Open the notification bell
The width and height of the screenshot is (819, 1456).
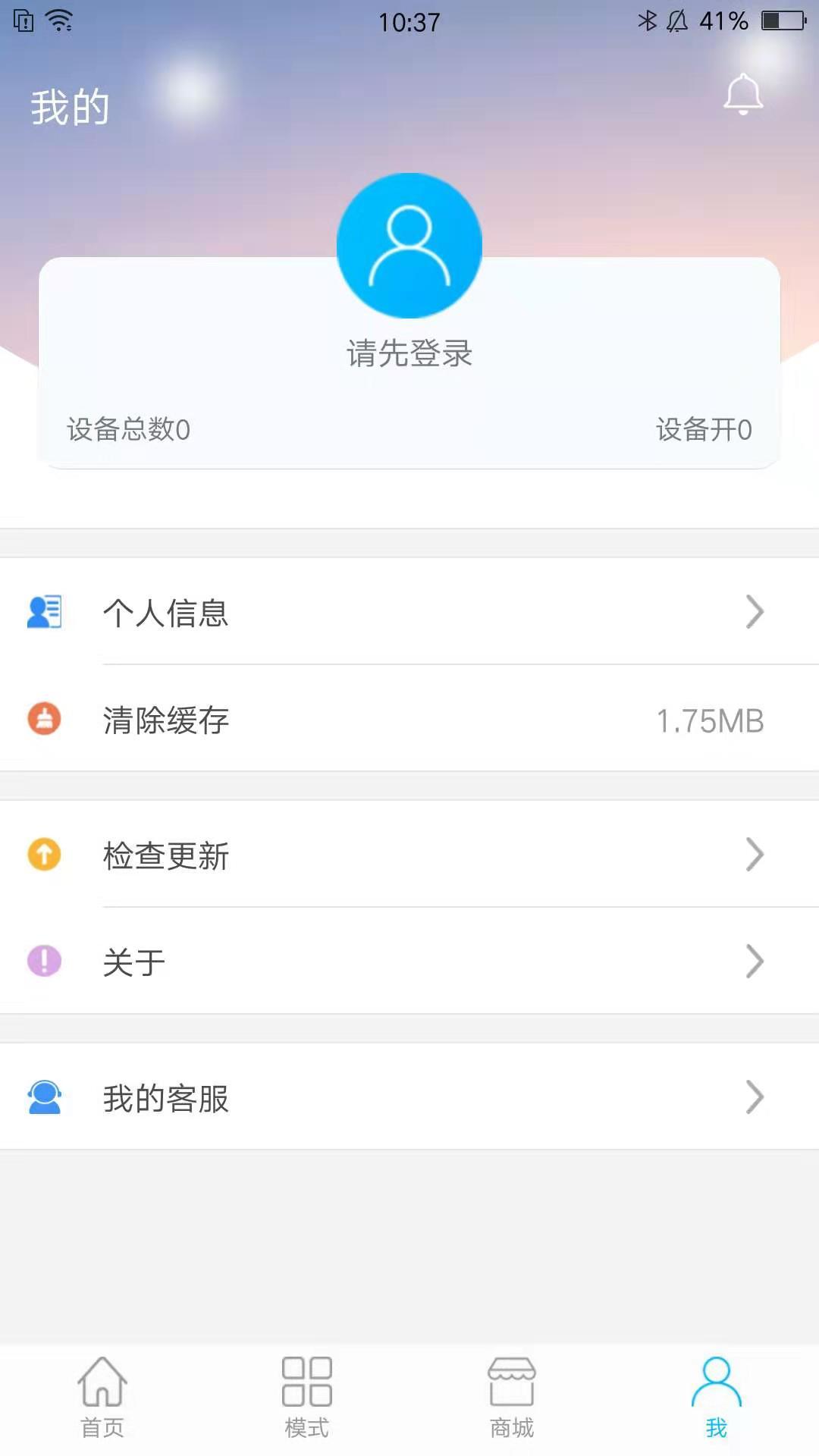[742, 93]
